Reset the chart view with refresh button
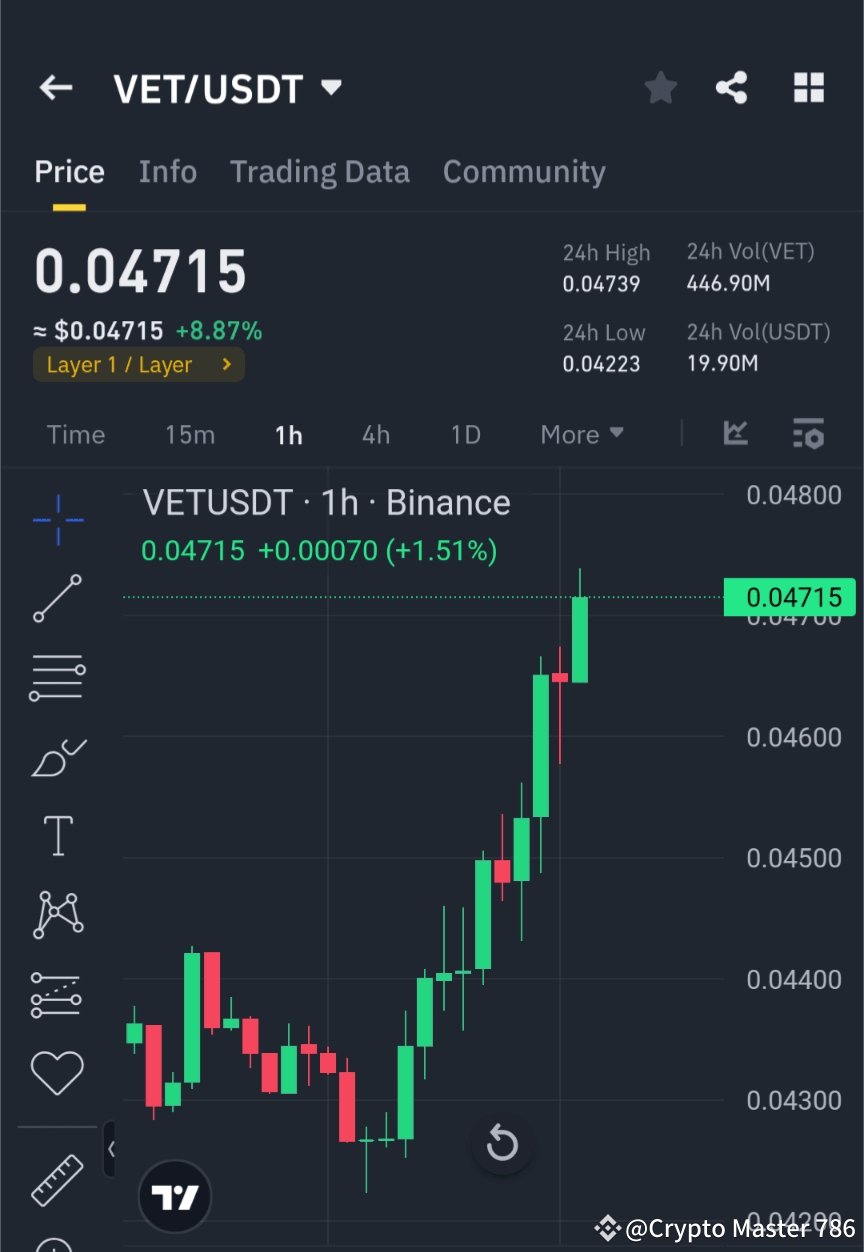Image resolution: width=864 pixels, height=1252 pixels. pos(502,1144)
